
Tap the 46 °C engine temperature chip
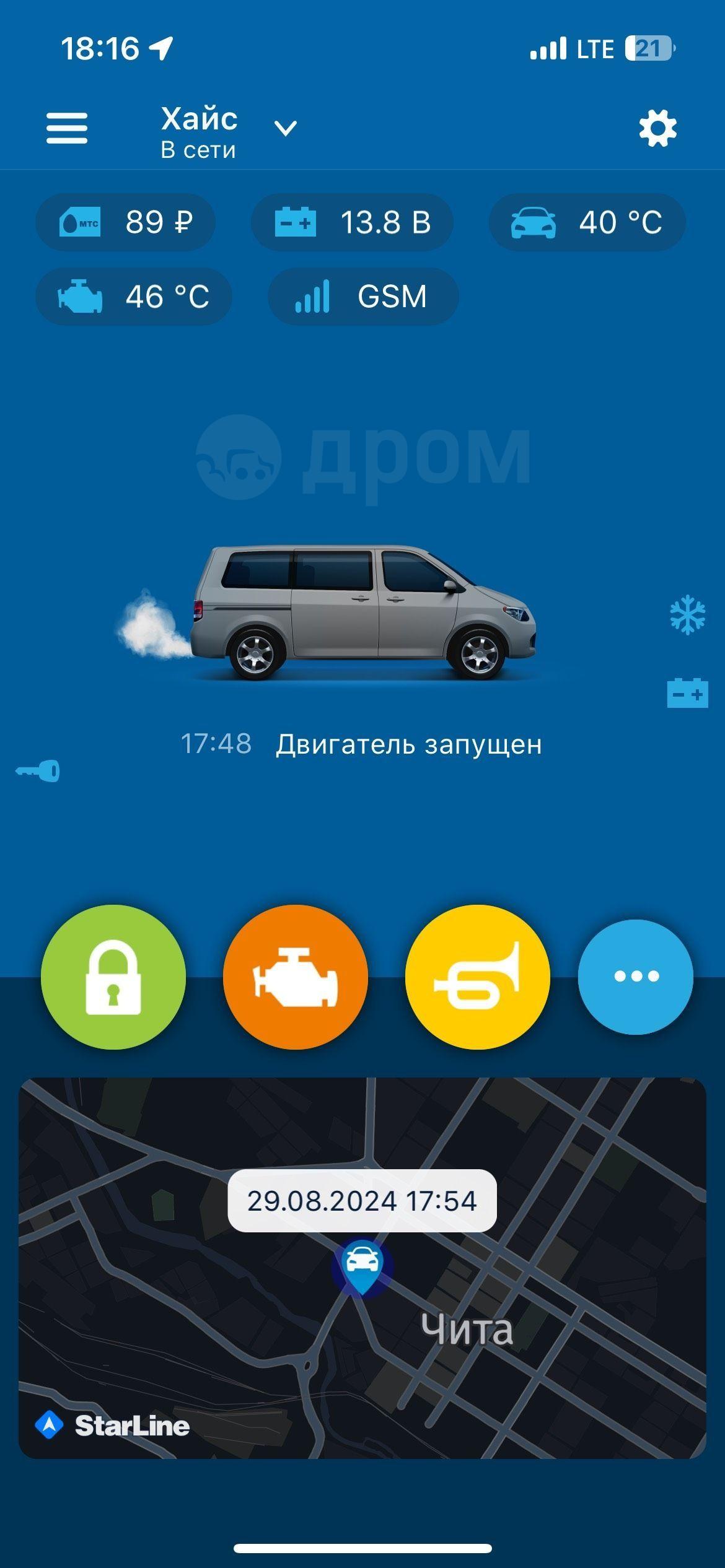(134, 296)
